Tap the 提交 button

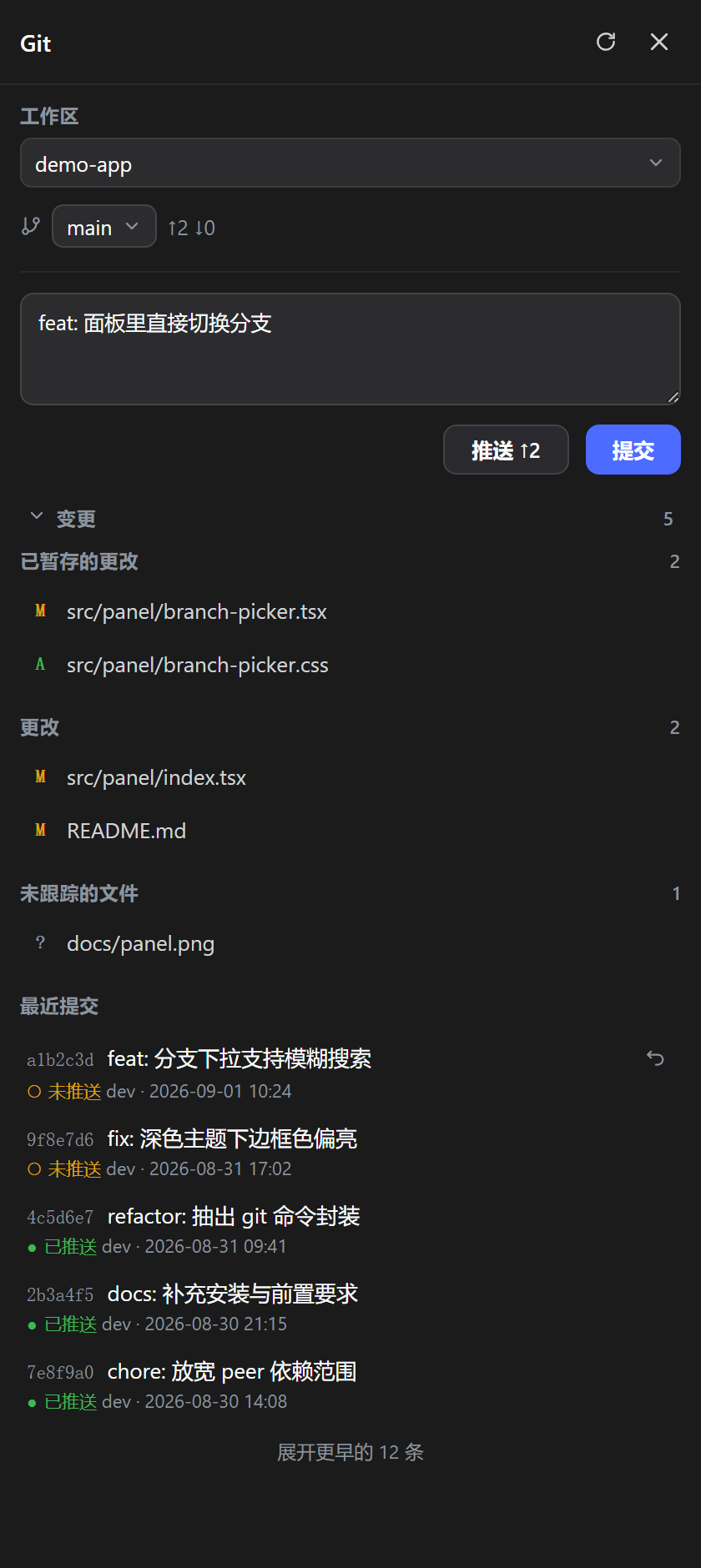[x=633, y=450]
